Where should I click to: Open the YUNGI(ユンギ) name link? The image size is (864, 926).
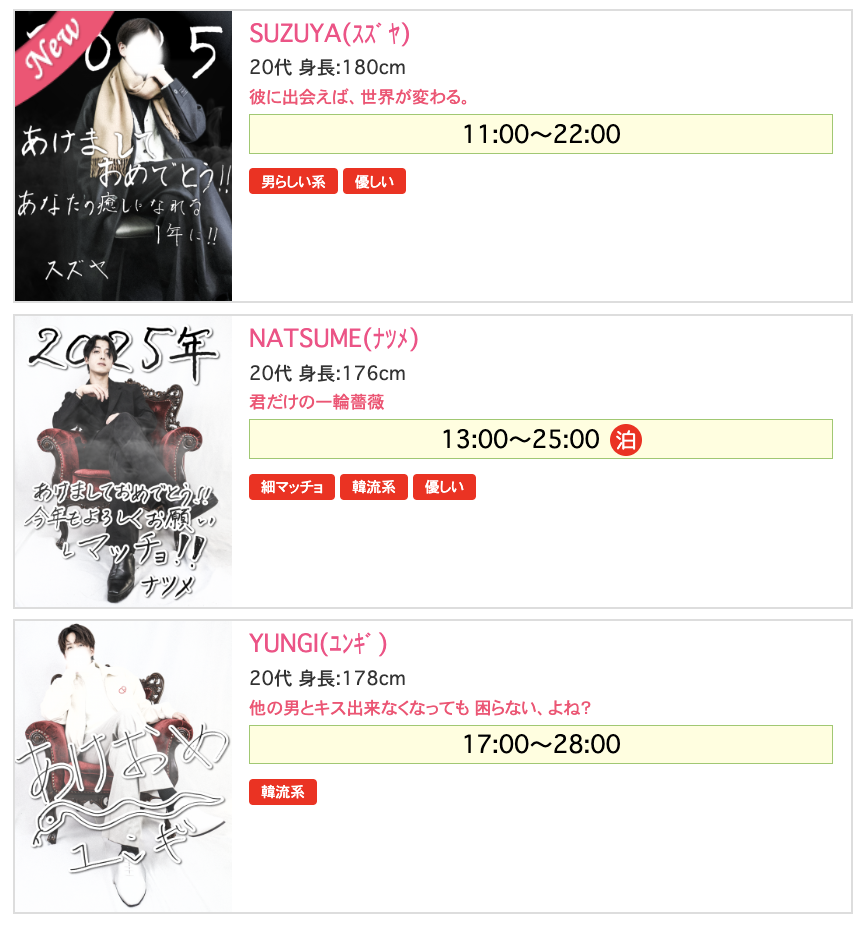pos(317,643)
